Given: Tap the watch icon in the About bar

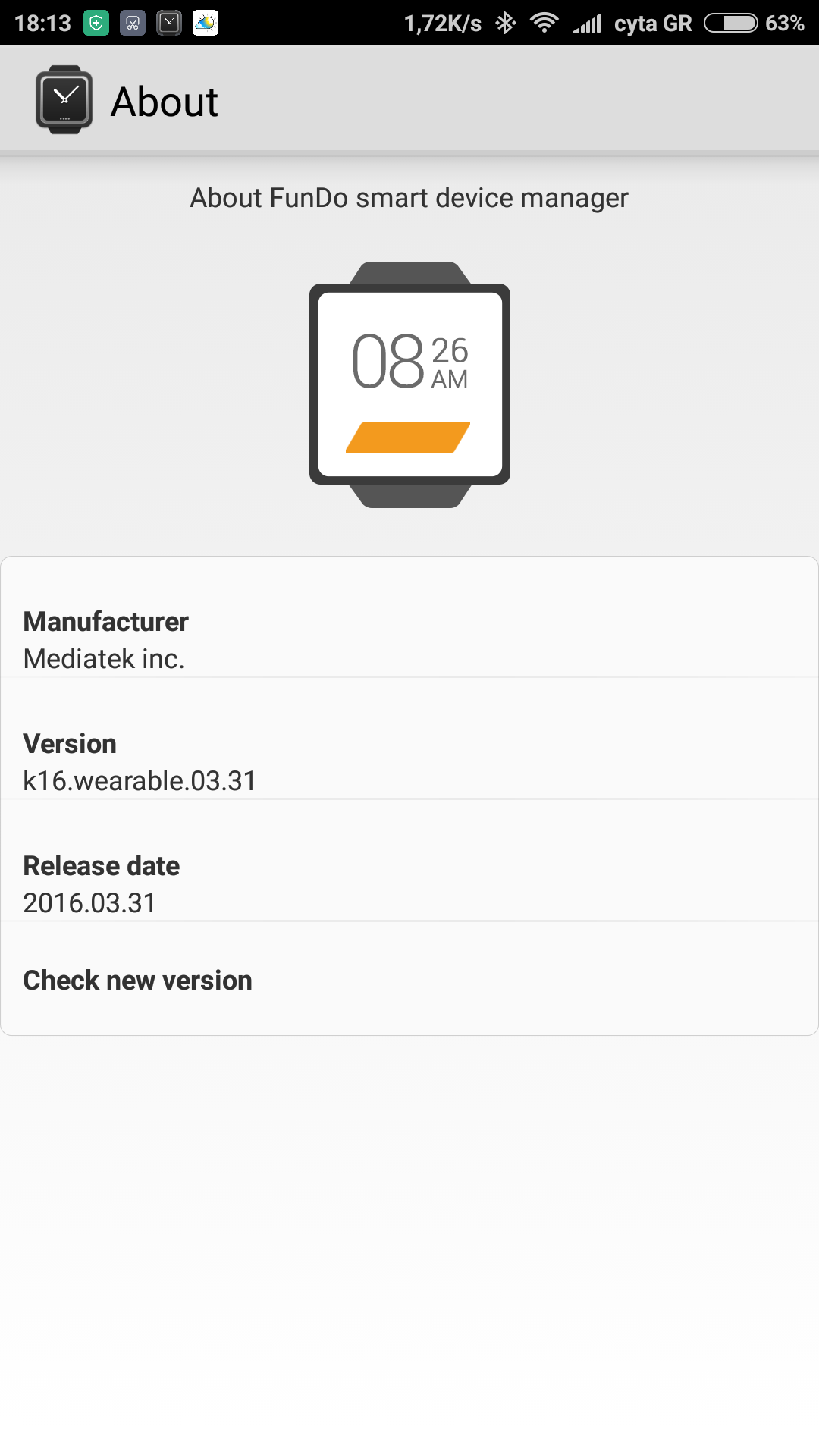Looking at the screenshot, I should (x=64, y=100).
